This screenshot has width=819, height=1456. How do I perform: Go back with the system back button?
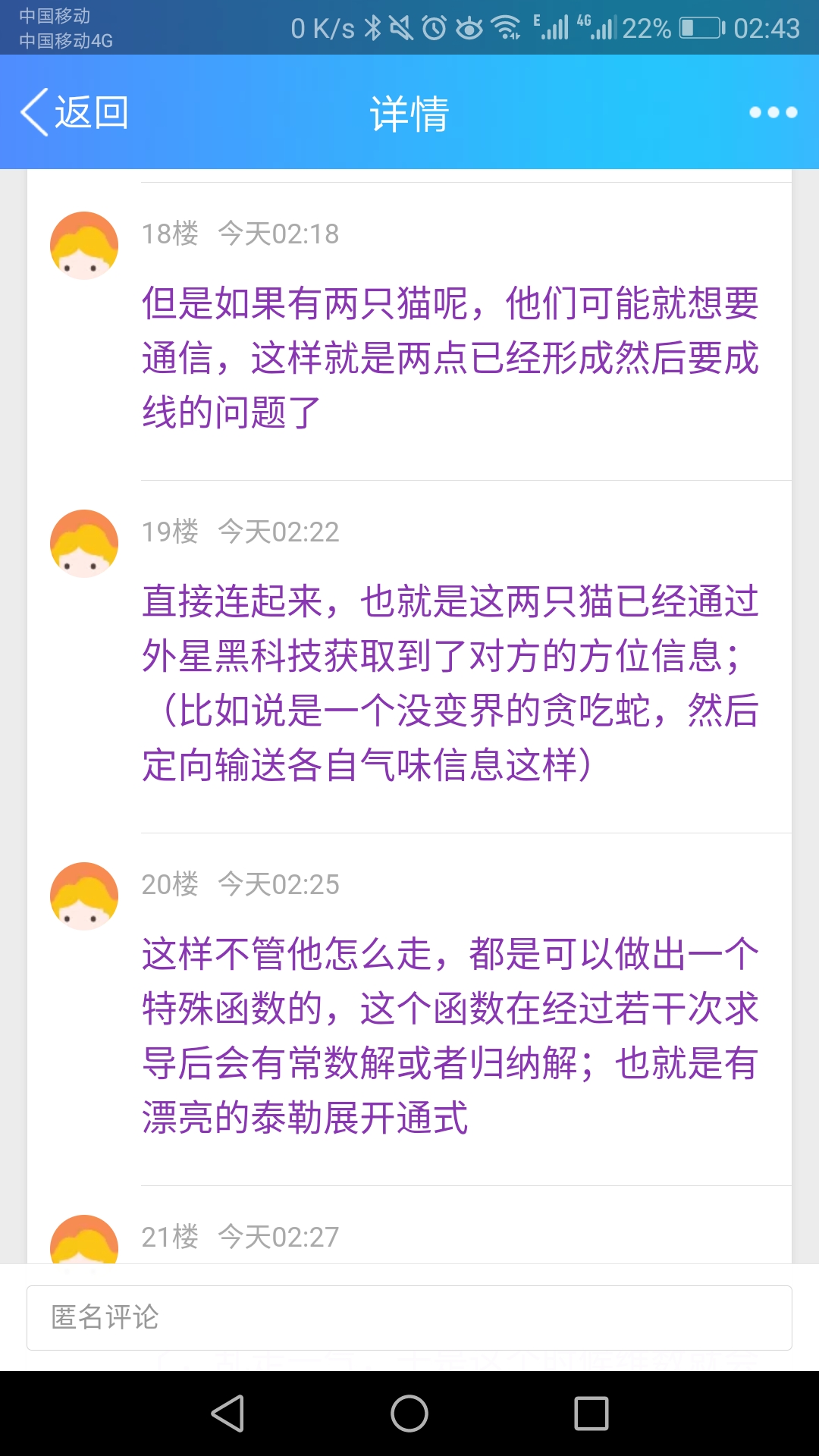coord(227,1414)
